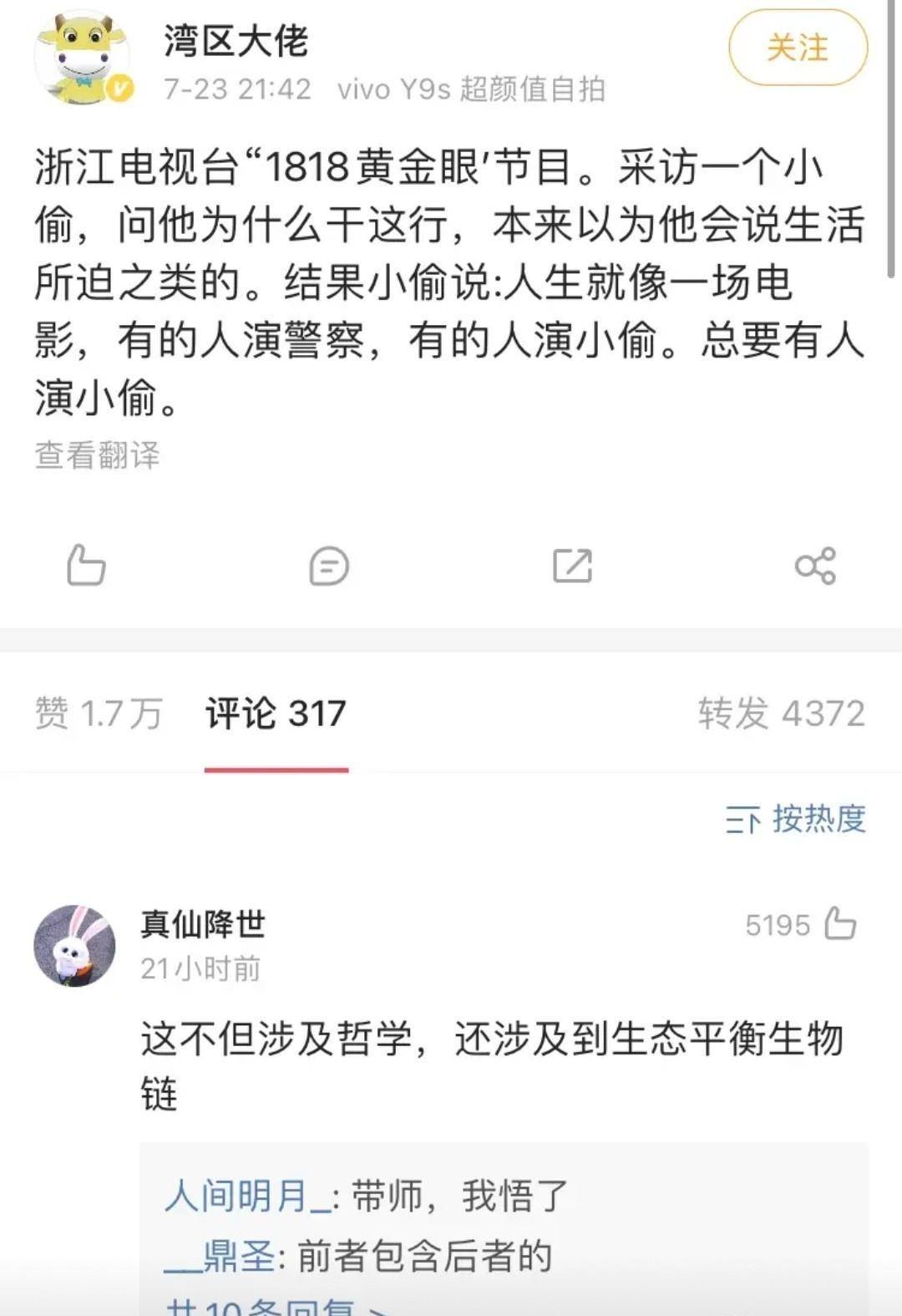Change comment sorting via 按热度
The height and width of the screenshot is (1316, 902).
click(795, 819)
